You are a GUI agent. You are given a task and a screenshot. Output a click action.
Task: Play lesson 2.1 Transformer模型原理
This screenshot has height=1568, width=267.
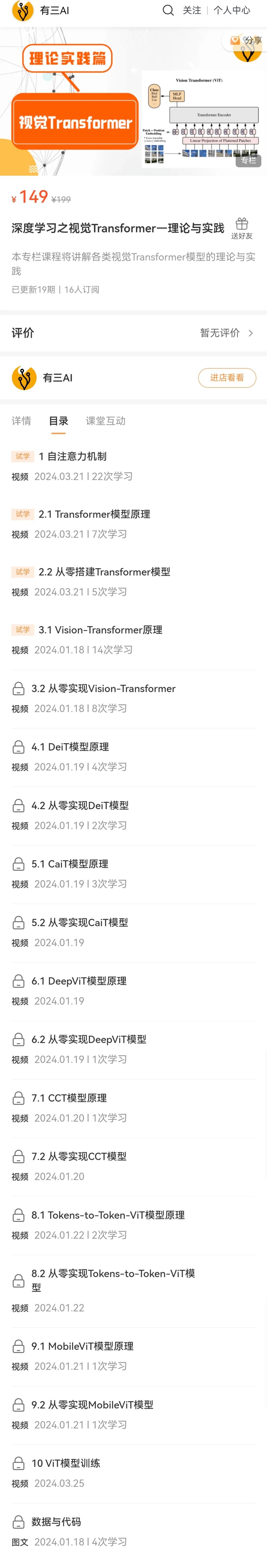pos(94,514)
